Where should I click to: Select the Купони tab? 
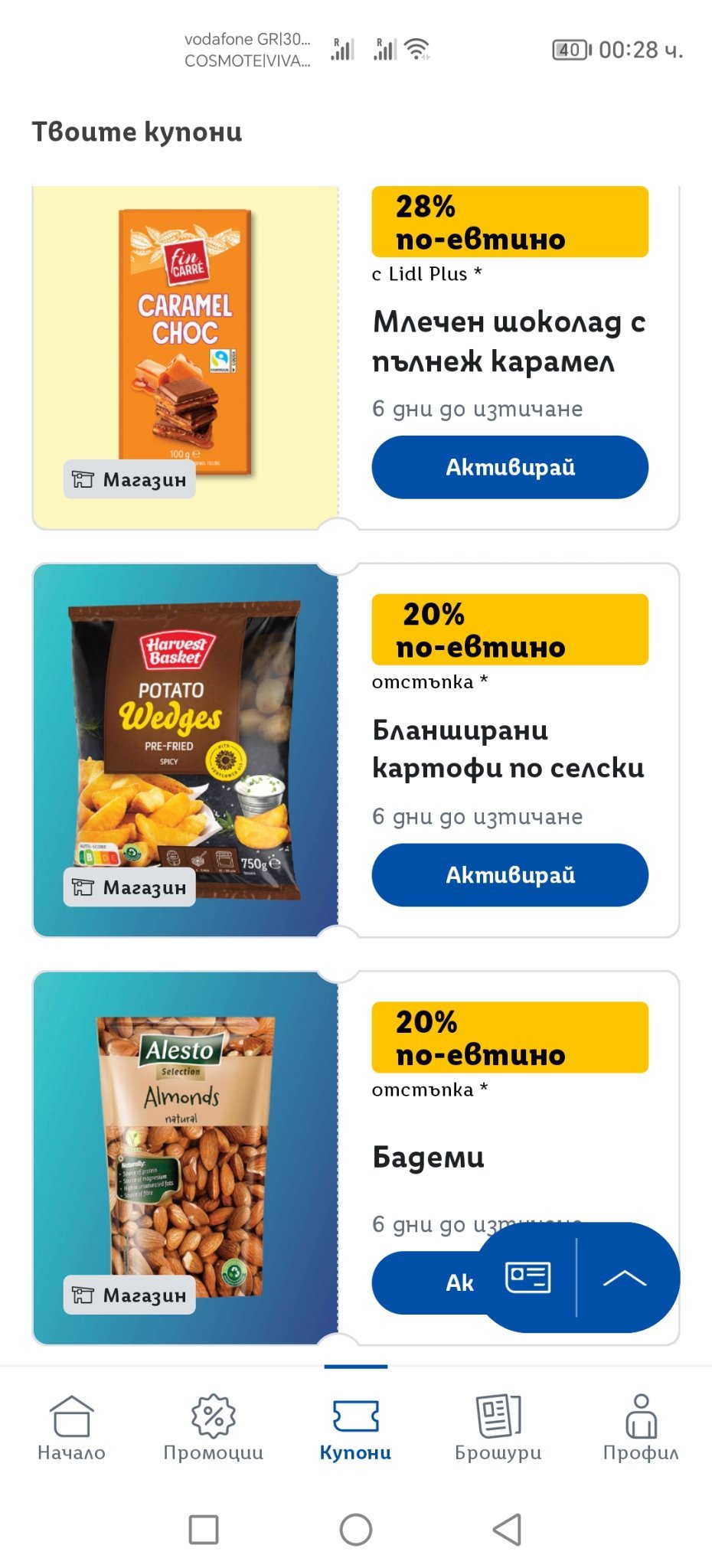[355, 1426]
